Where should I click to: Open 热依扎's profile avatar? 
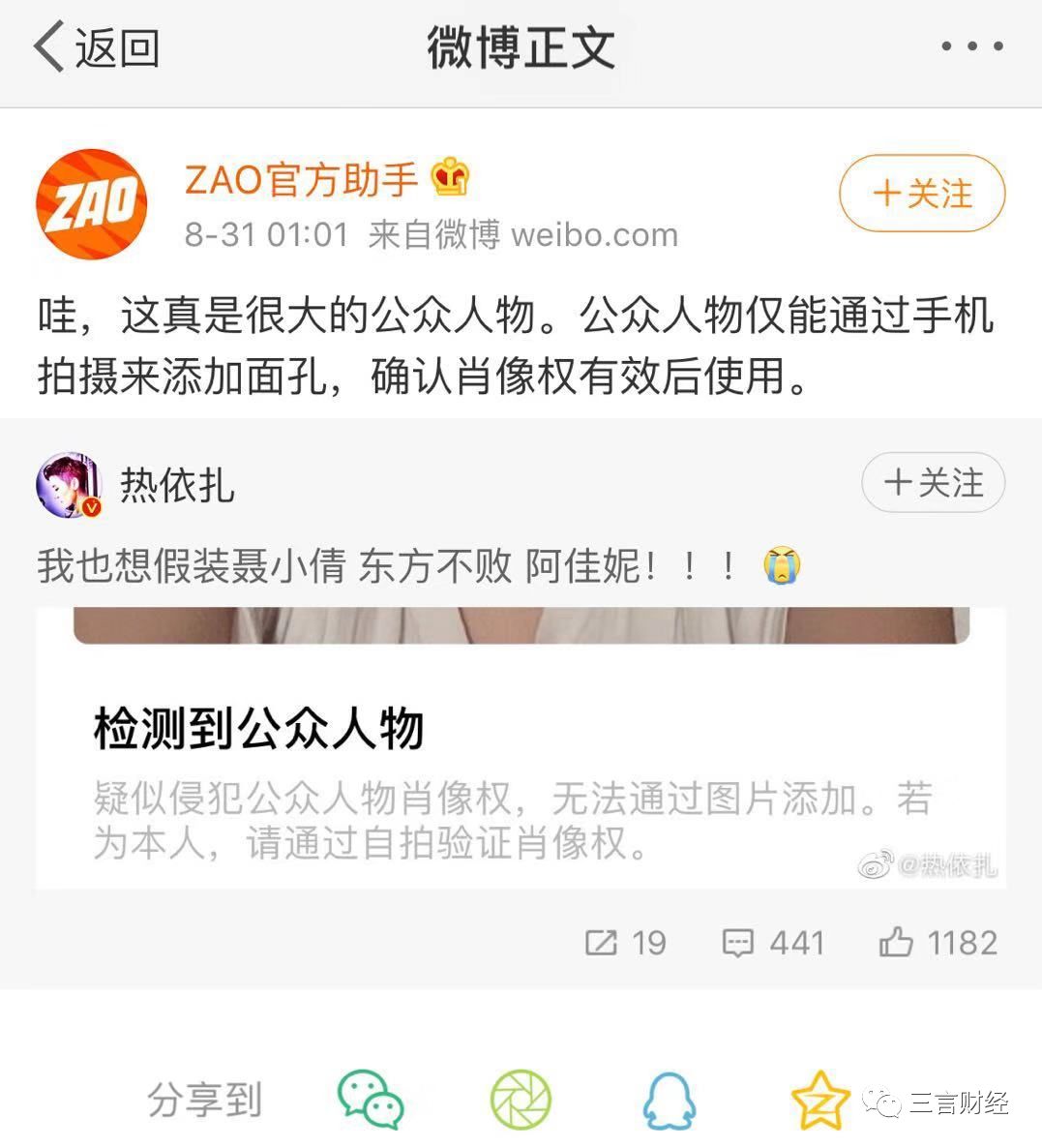[x=69, y=484]
